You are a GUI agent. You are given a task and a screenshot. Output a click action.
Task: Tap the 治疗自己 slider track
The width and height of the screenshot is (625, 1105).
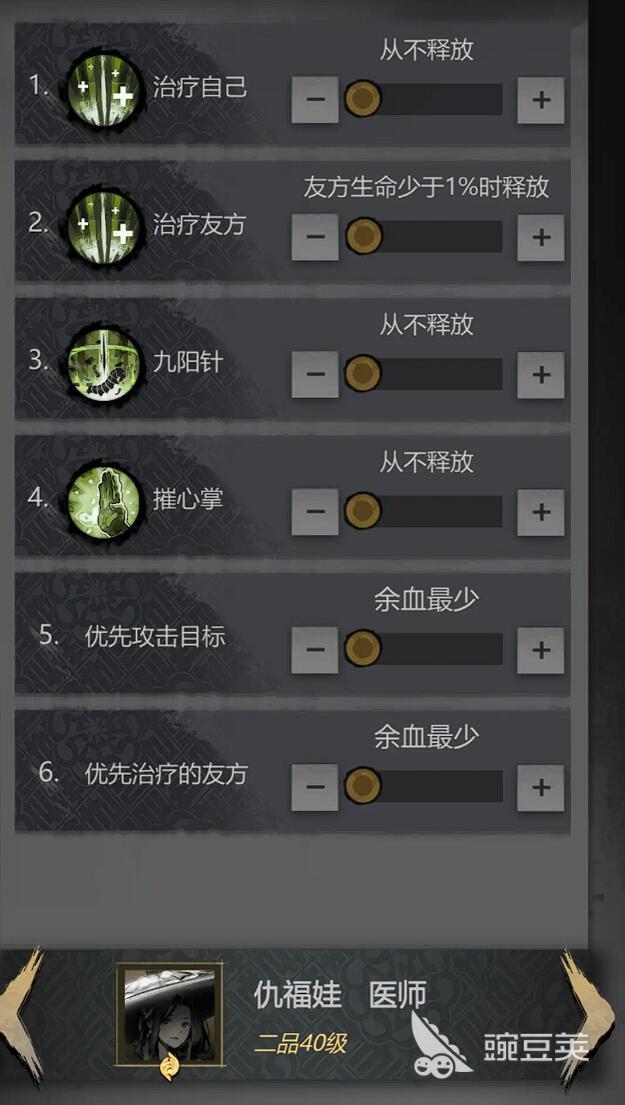coord(430,100)
